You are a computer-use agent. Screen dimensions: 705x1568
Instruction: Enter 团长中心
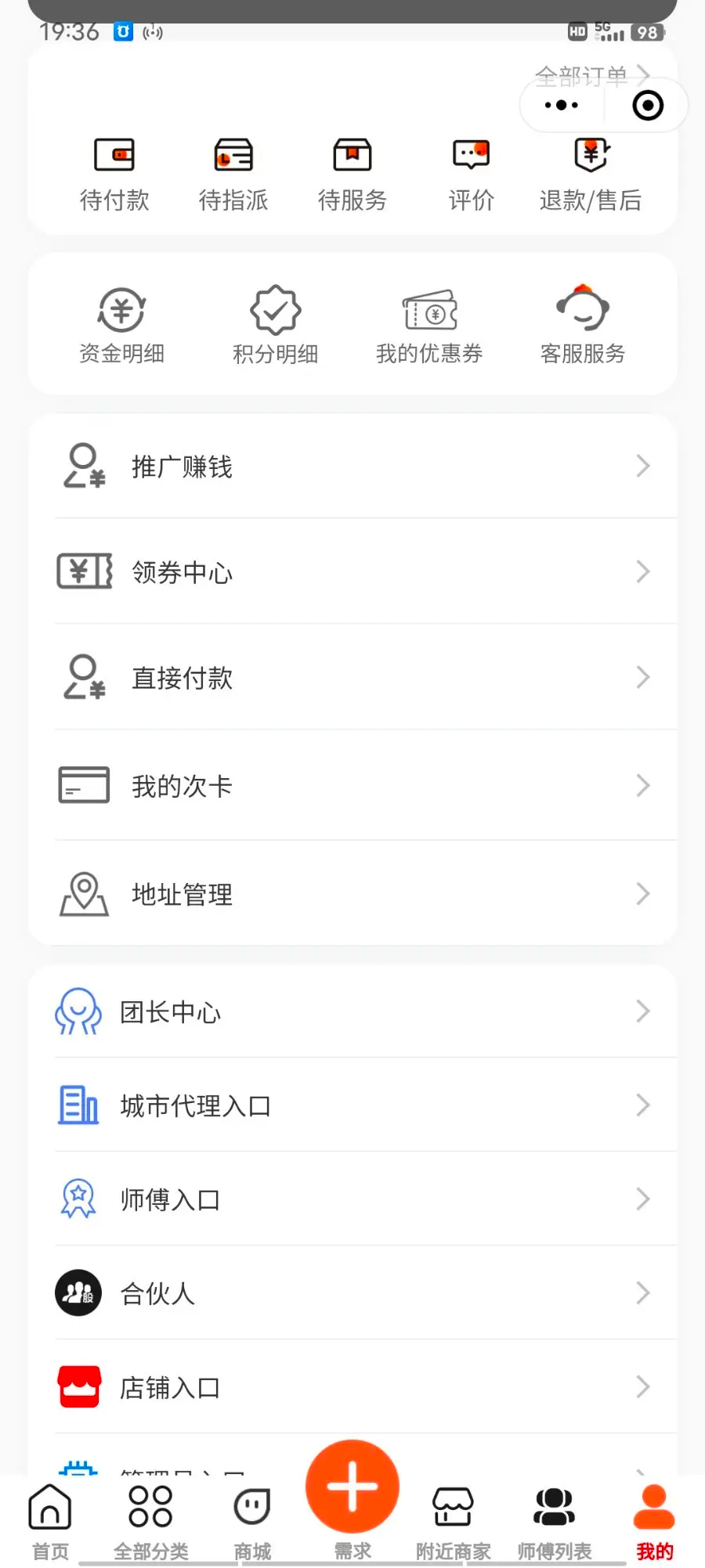click(352, 1012)
